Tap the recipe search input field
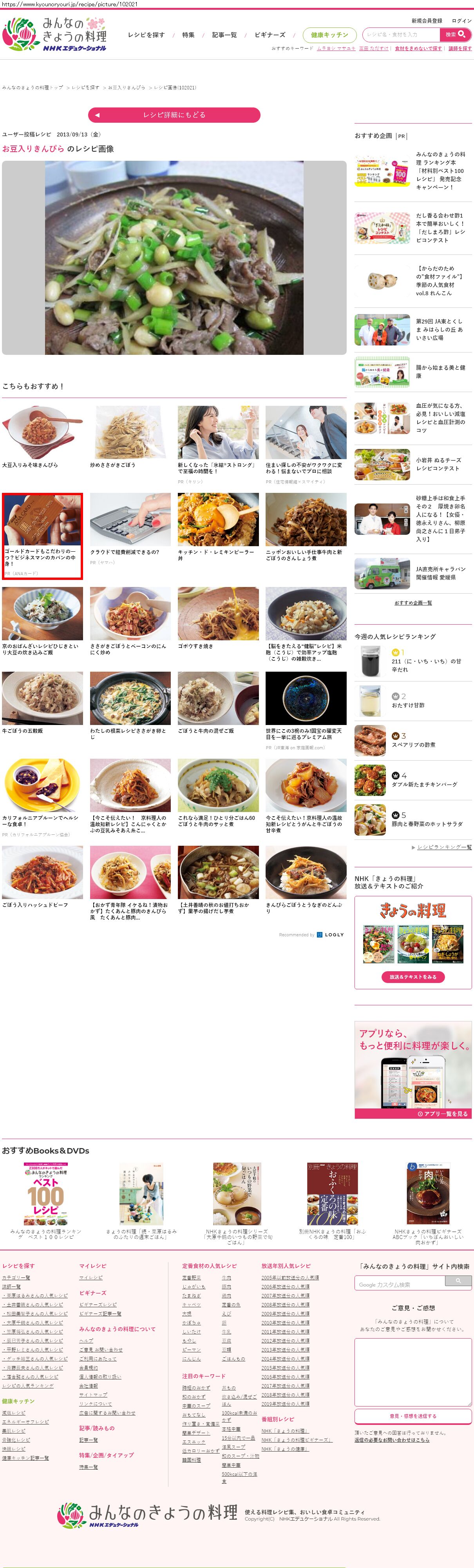 click(x=400, y=35)
